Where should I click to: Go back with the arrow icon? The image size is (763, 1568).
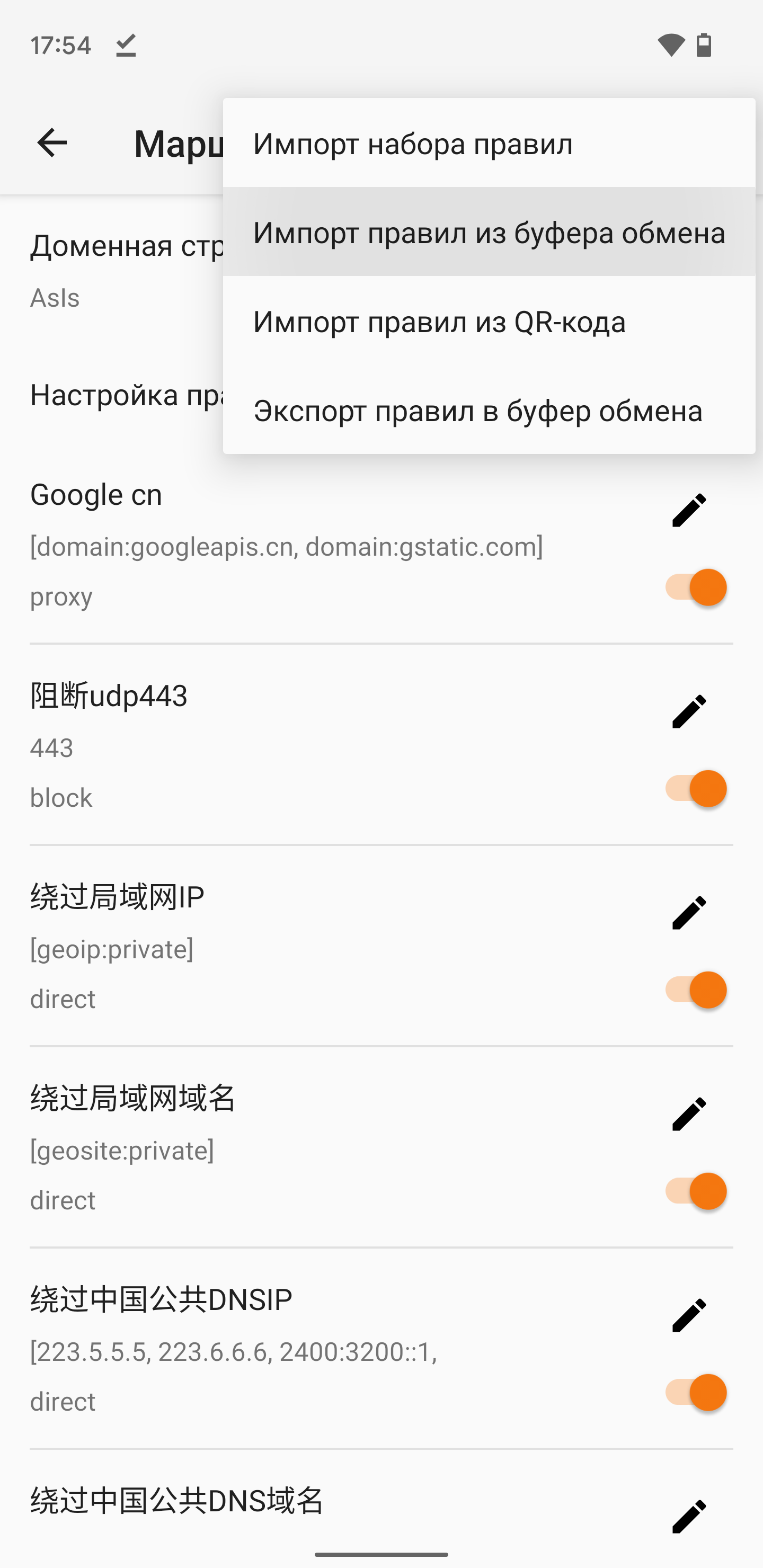pos(52,144)
